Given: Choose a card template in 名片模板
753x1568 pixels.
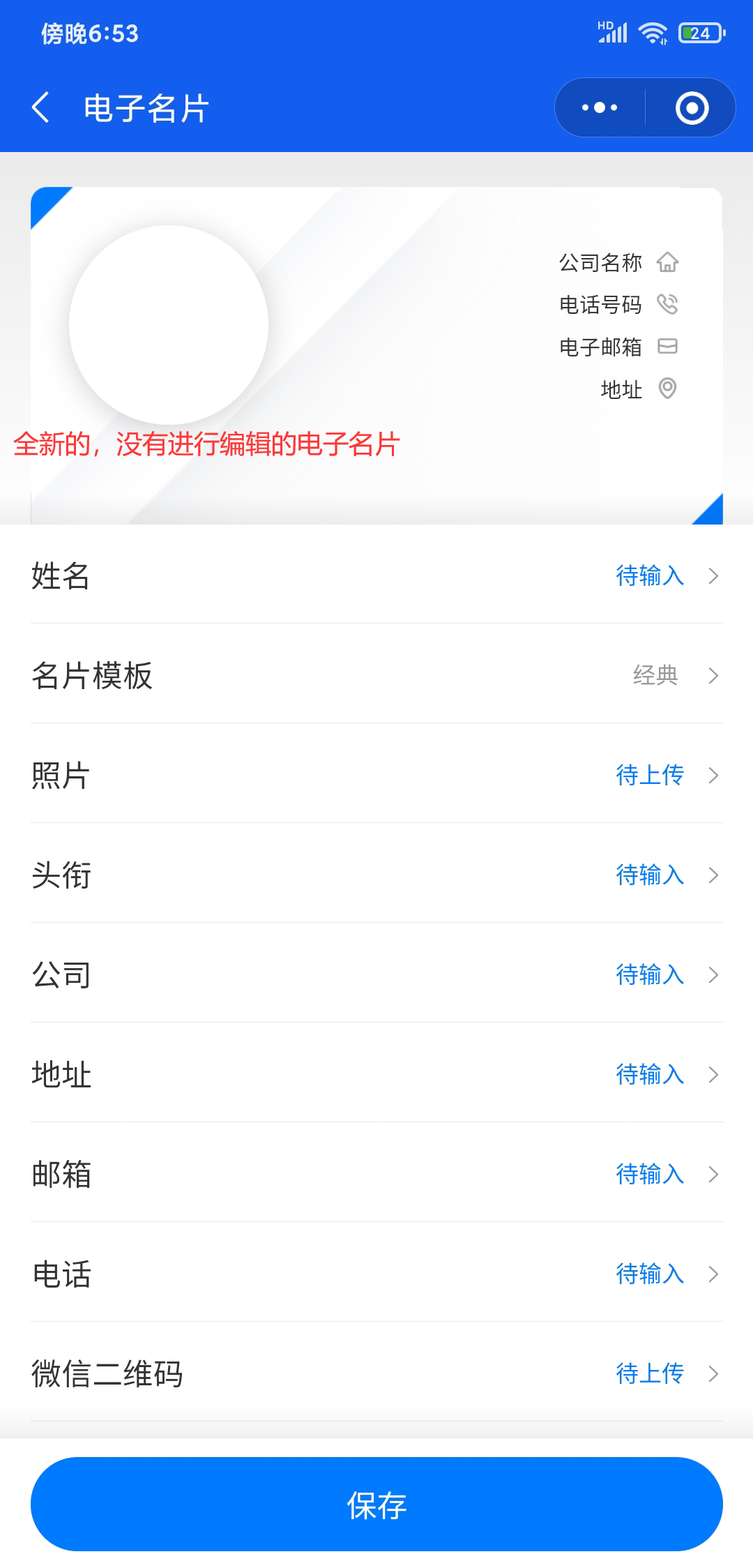Looking at the screenshot, I should point(376,674).
